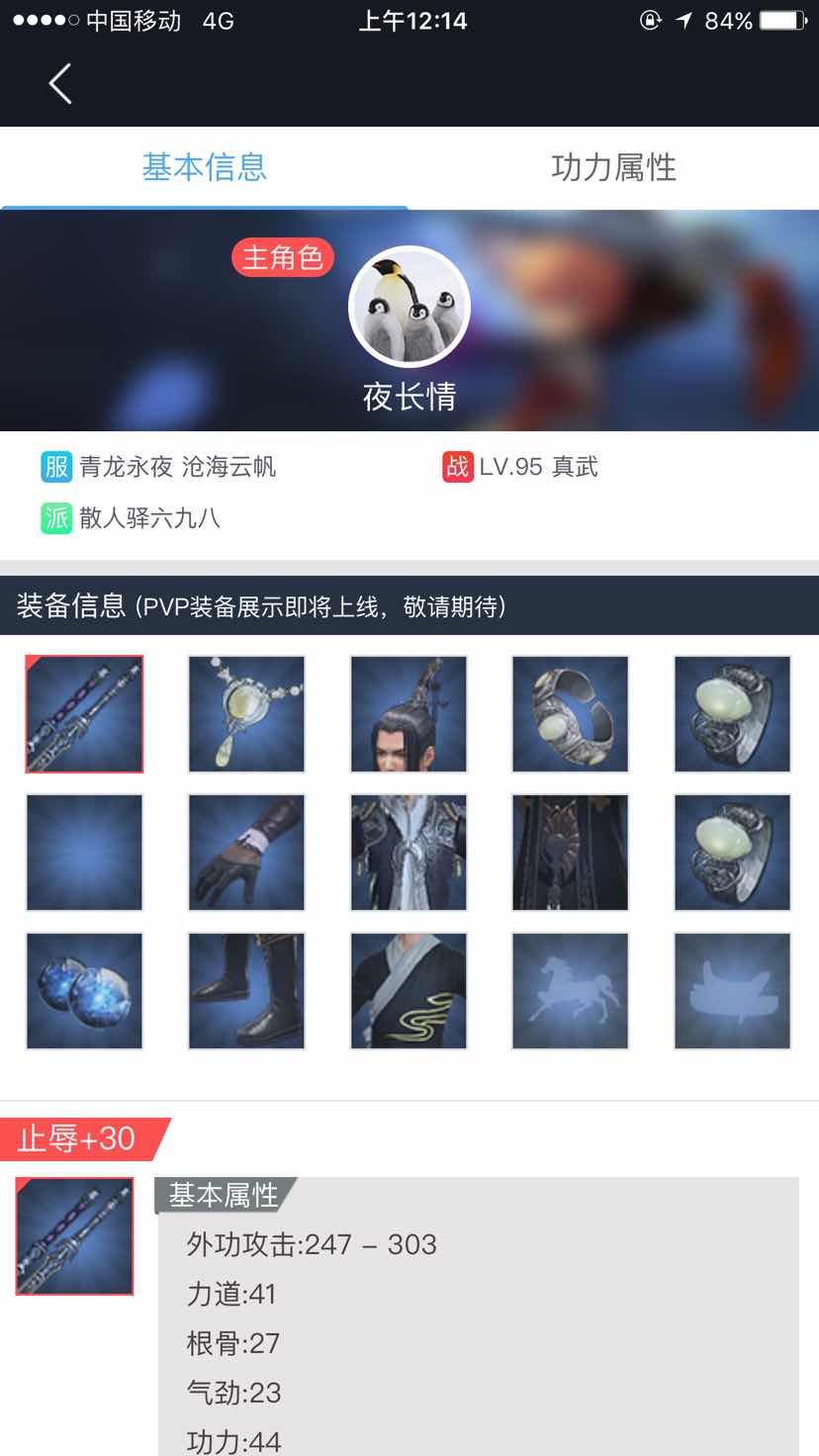Select the selected twin-sword weapon slot

click(84, 713)
